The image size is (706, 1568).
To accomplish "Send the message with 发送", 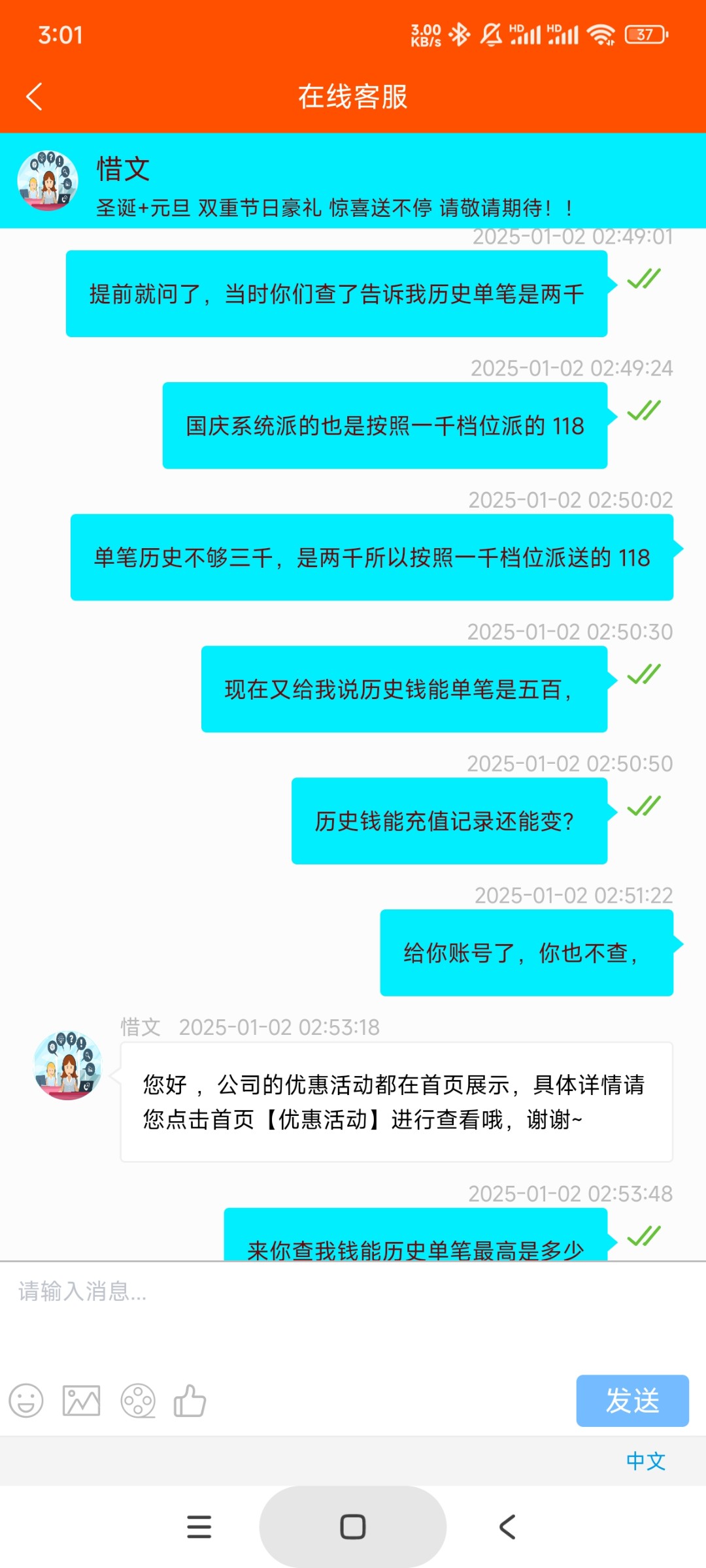I will [631, 1401].
